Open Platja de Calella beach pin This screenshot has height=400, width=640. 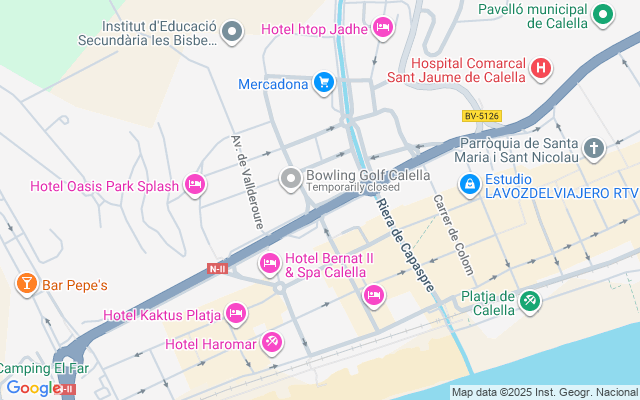[x=530, y=297]
